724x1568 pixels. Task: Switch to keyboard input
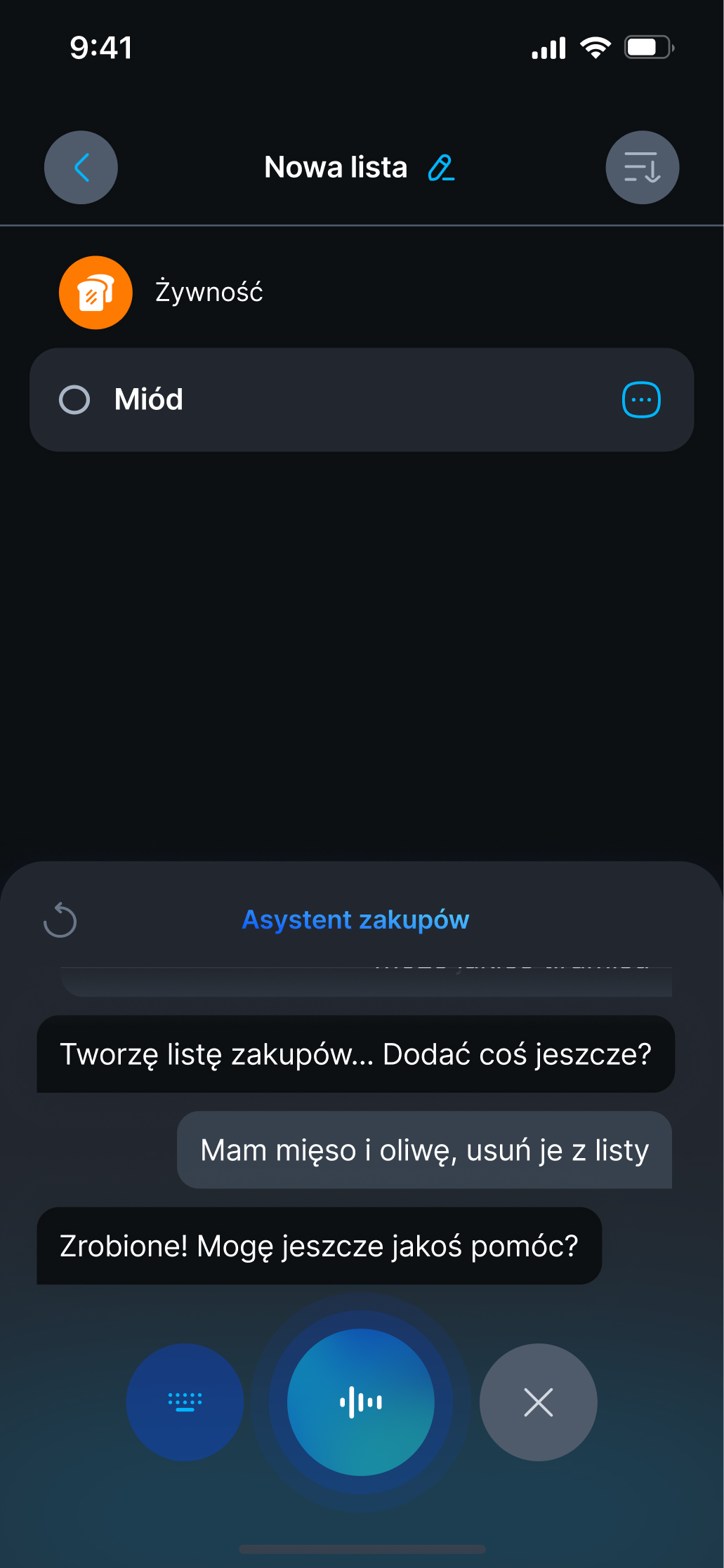[185, 1402]
